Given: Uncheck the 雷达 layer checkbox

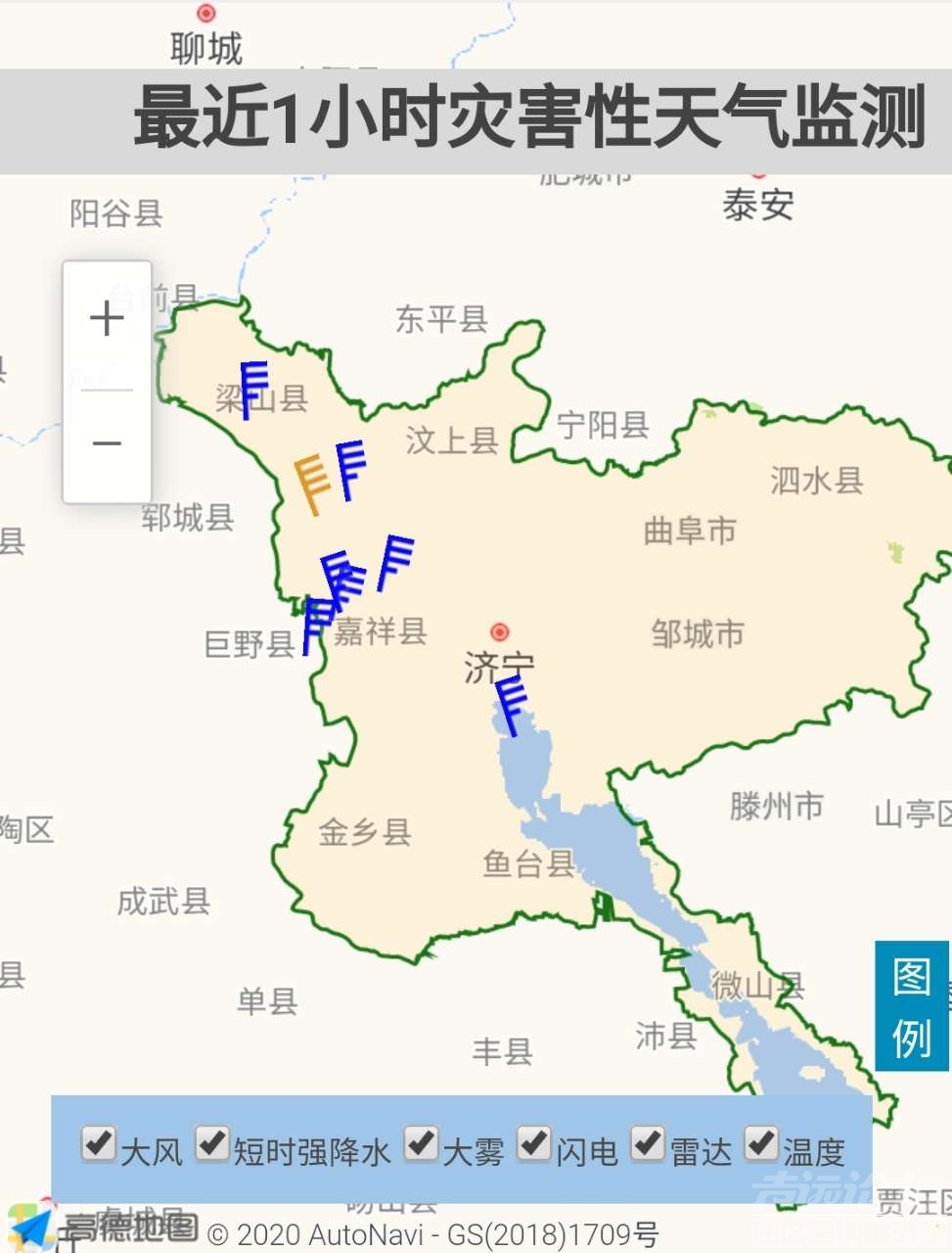Looking at the screenshot, I should 648,1142.
